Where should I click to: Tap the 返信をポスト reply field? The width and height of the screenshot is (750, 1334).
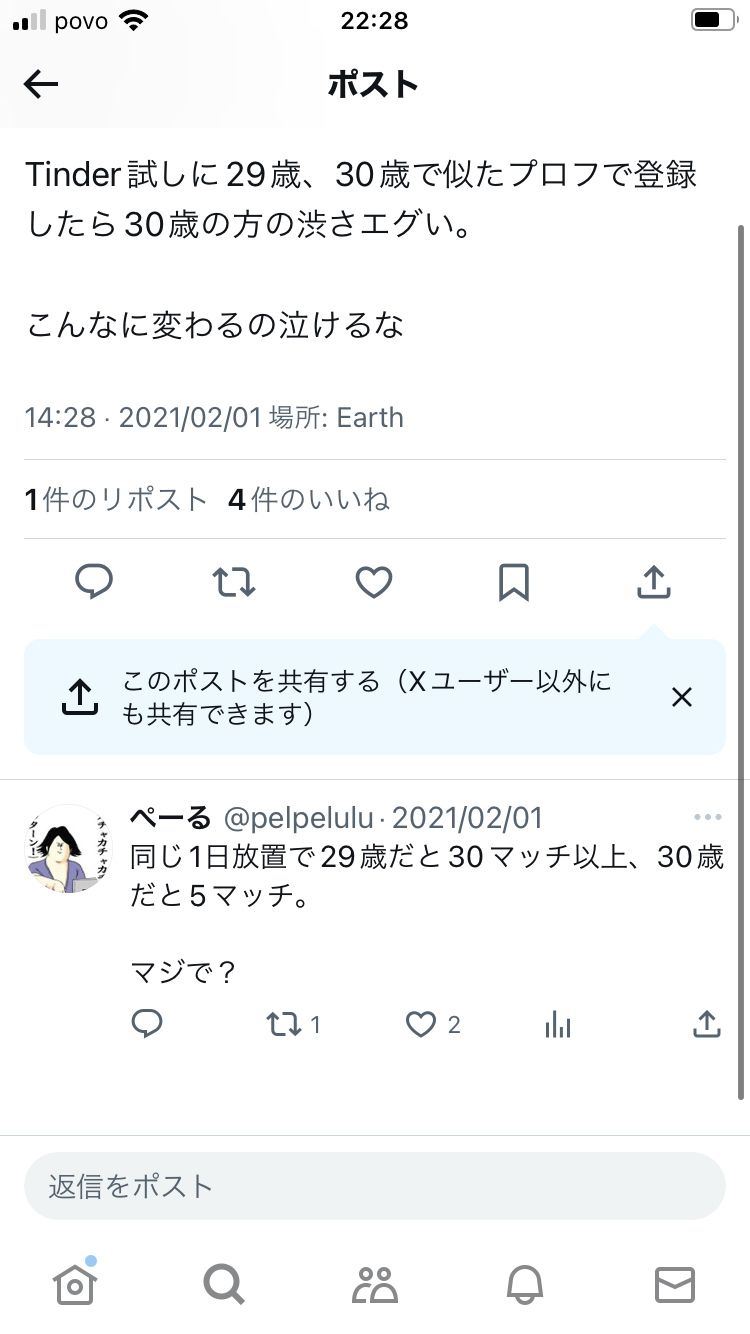click(374, 1186)
